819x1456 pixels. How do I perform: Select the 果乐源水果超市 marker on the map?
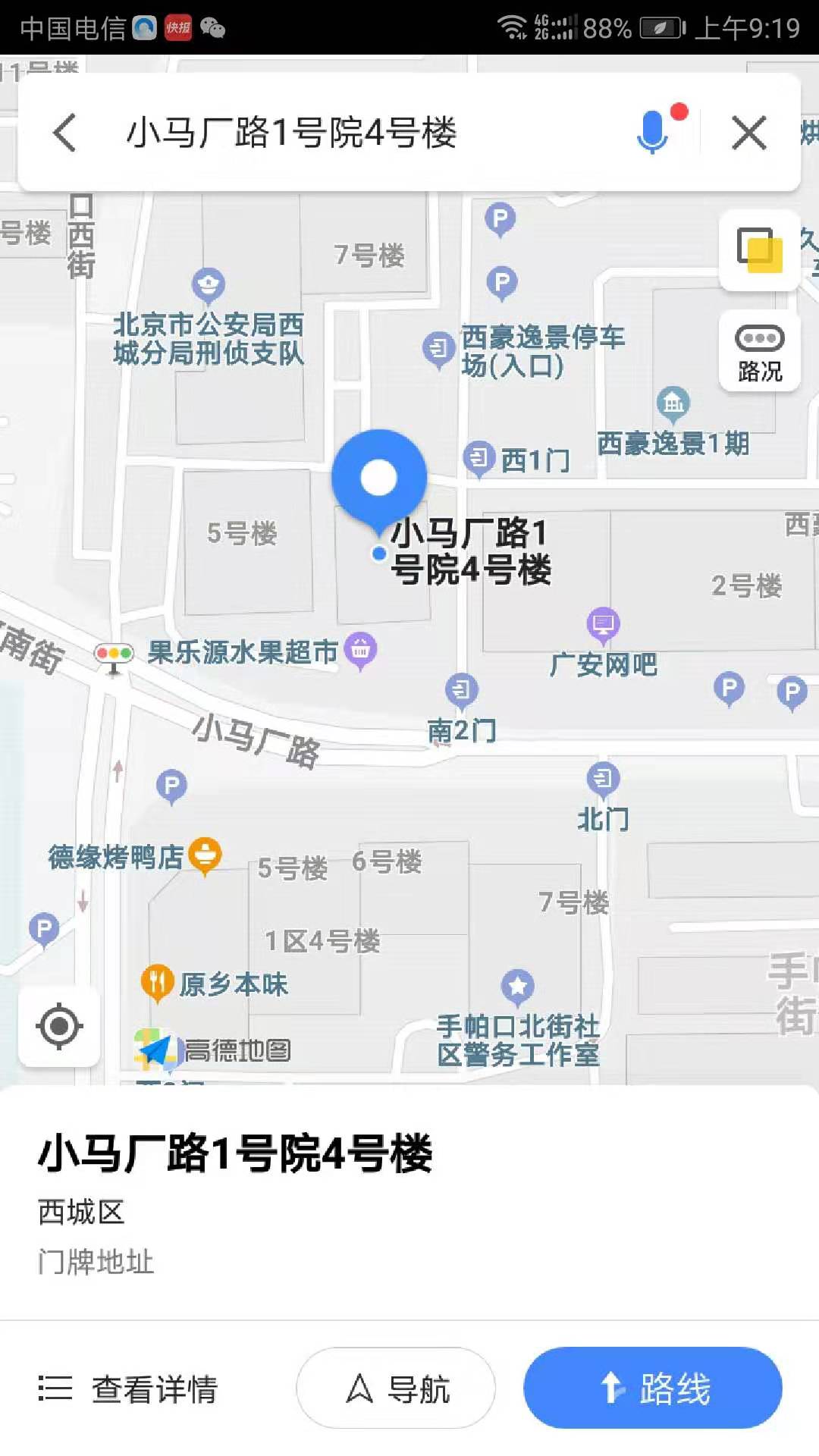(361, 650)
